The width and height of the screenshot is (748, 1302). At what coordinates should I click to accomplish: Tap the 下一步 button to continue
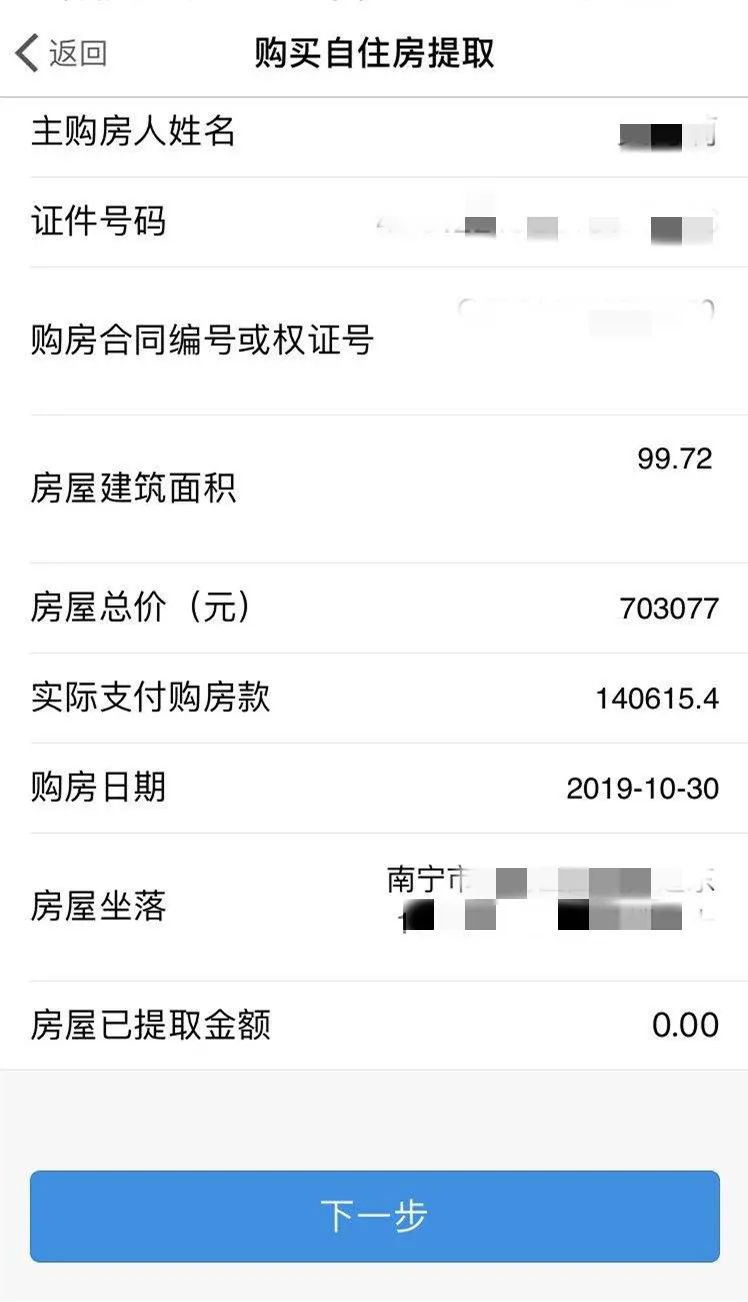click(x=374, y=1216)
